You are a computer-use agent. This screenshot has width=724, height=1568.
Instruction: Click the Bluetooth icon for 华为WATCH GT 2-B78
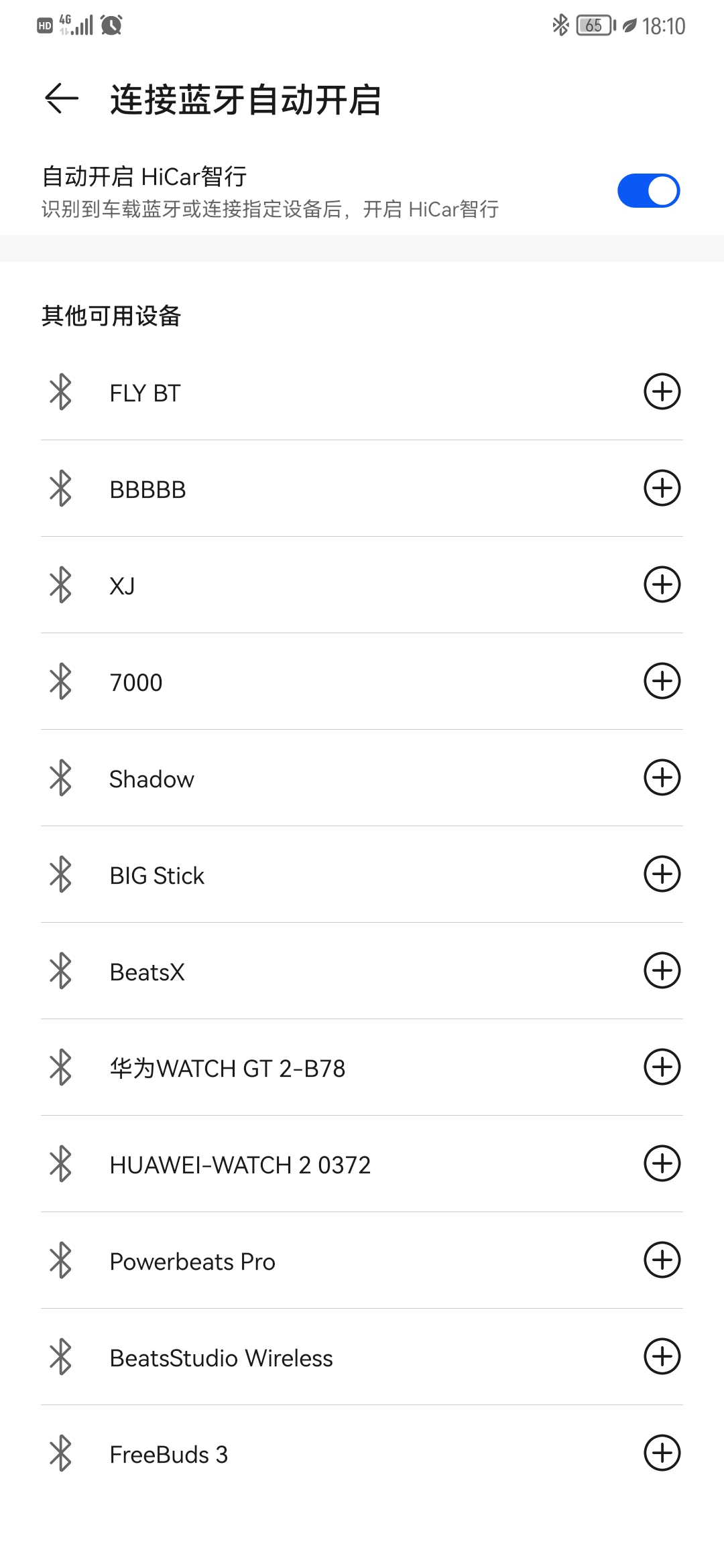(60, 1068)
